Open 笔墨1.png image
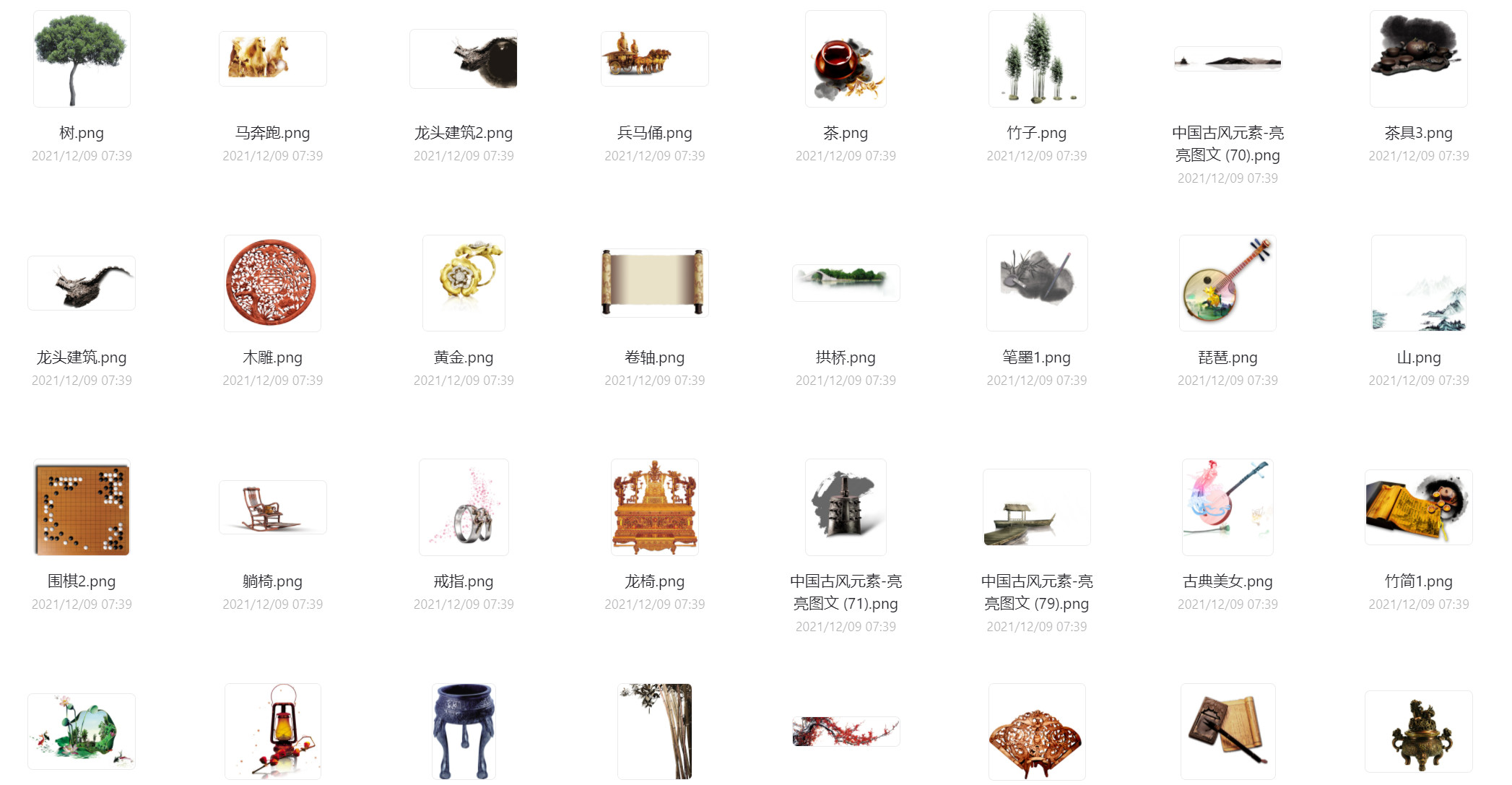Screen dimensions: 1512x785 tap(1036, 283)
